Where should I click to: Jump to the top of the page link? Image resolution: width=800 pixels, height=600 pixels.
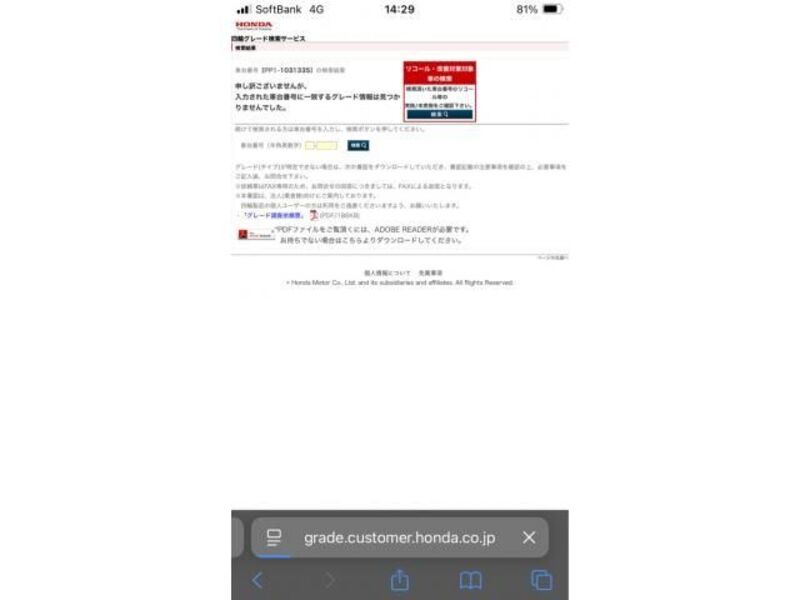(552, 257)
